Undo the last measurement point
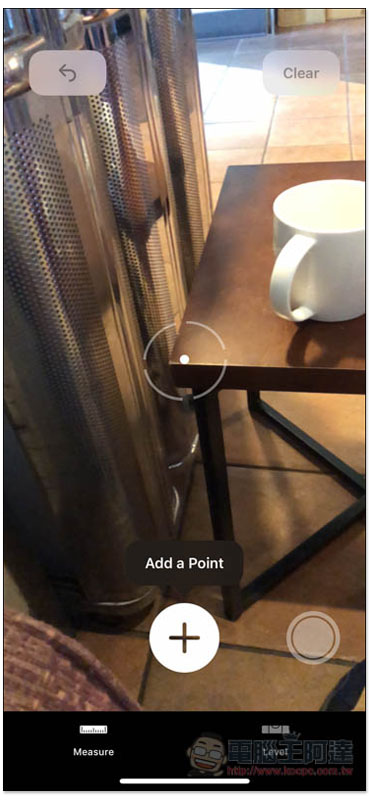 [67, 73]
